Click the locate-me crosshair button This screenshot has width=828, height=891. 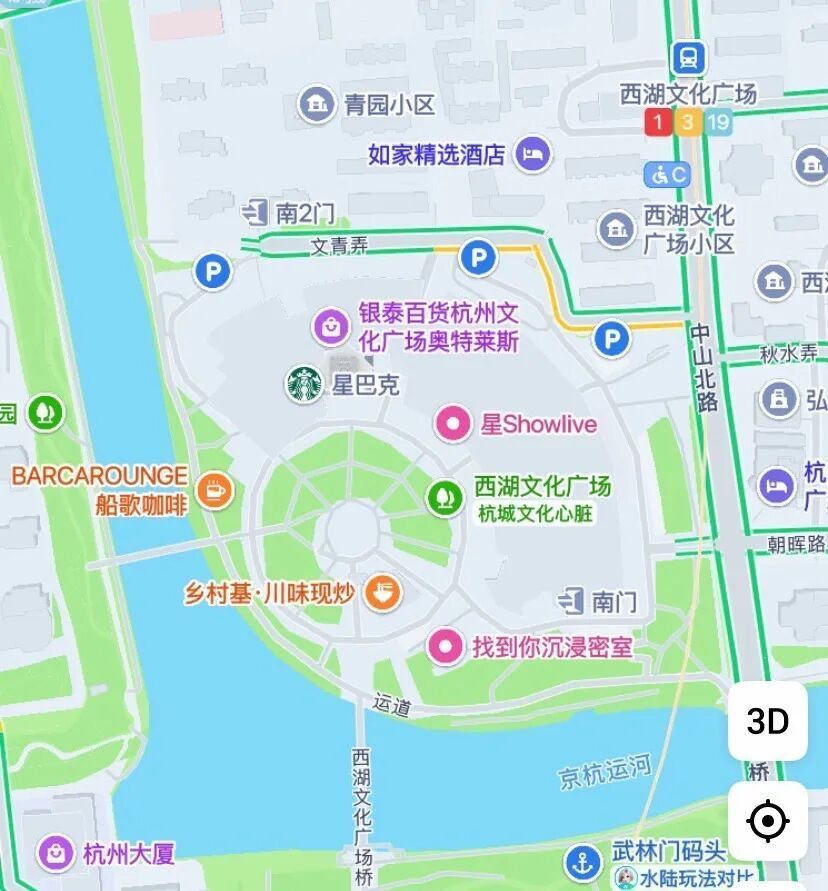click(x=768, y=822)
